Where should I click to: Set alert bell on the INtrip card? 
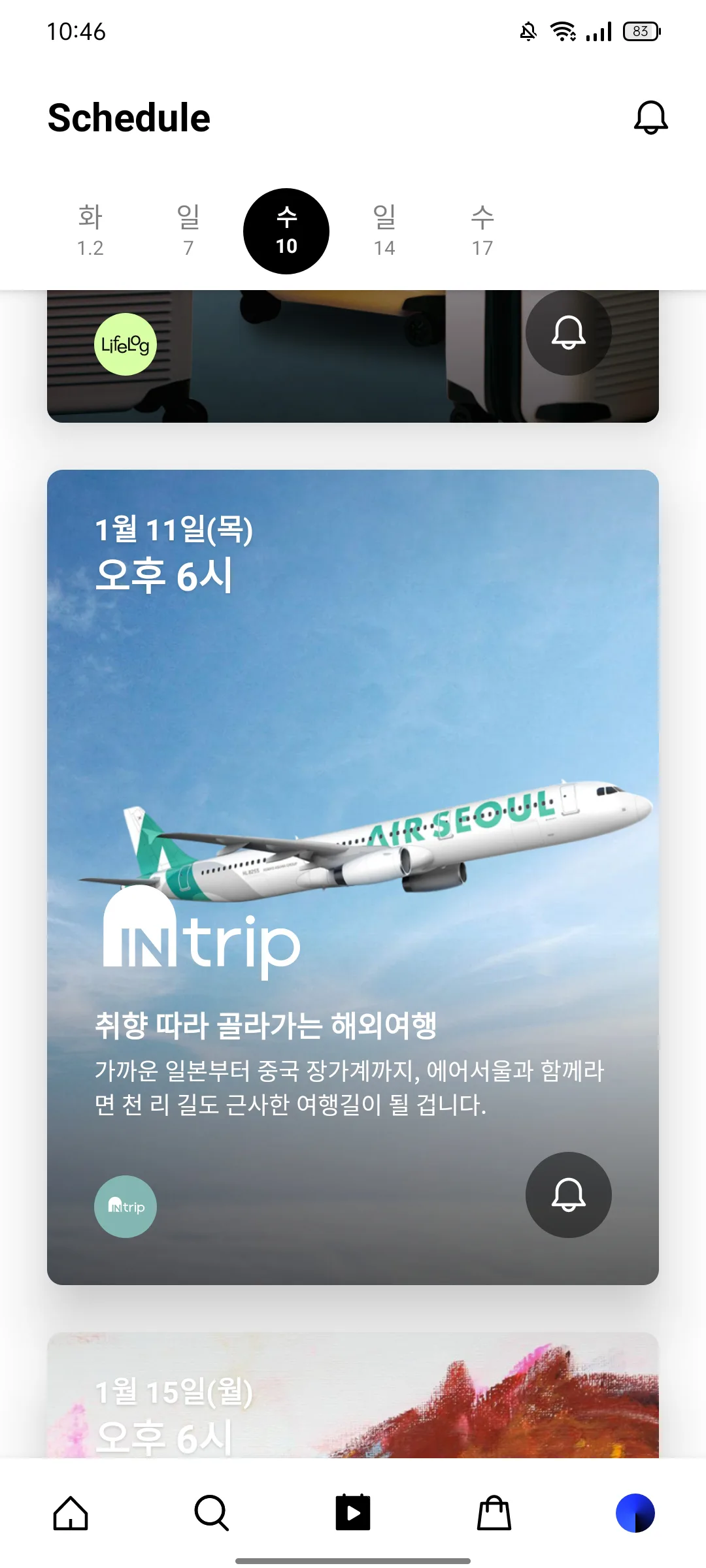(569, 1195)
